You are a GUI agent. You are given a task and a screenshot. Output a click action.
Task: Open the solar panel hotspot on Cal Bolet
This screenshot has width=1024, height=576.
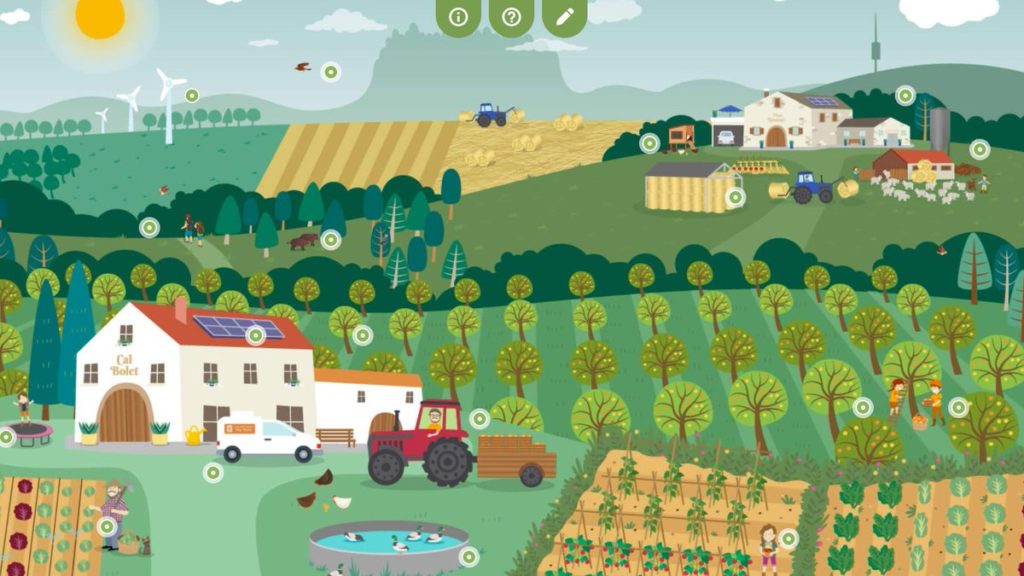click(x=256, y=335)
